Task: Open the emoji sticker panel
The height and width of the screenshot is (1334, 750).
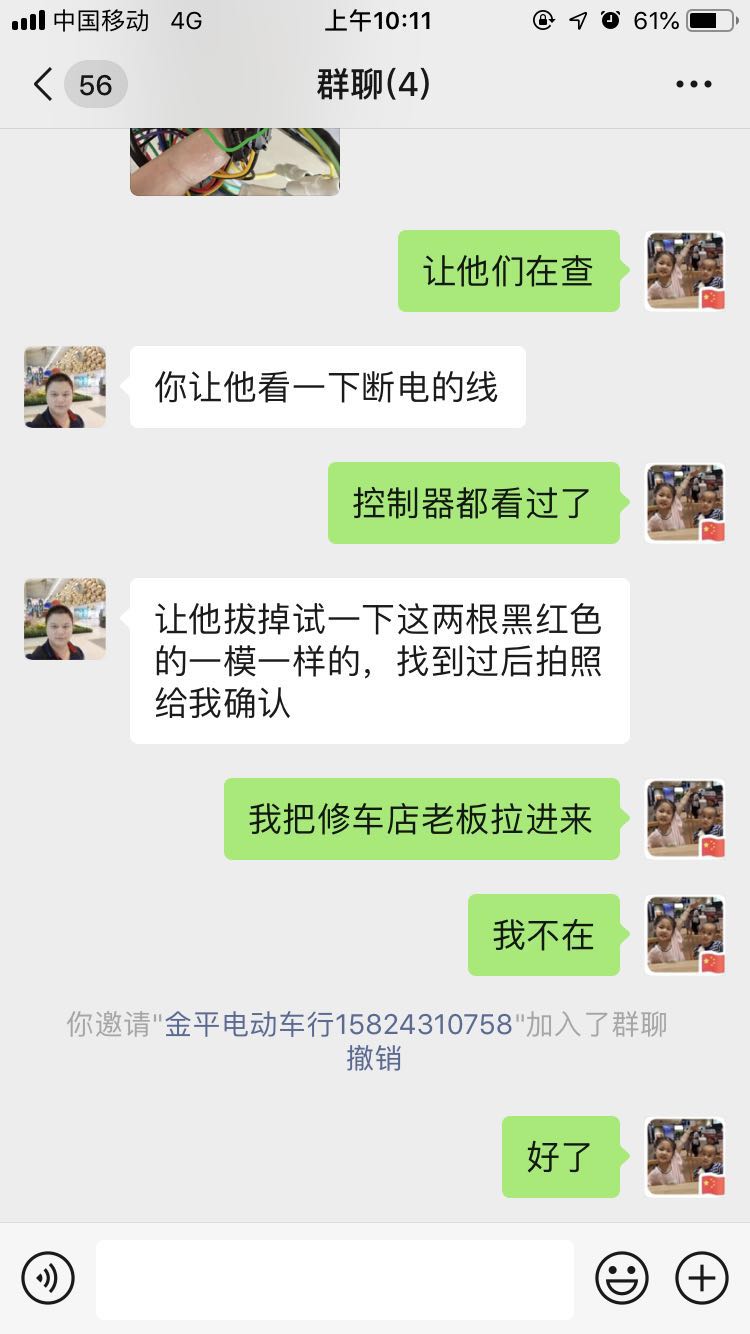Action: pyautogui.click(x=622, y=1277)
